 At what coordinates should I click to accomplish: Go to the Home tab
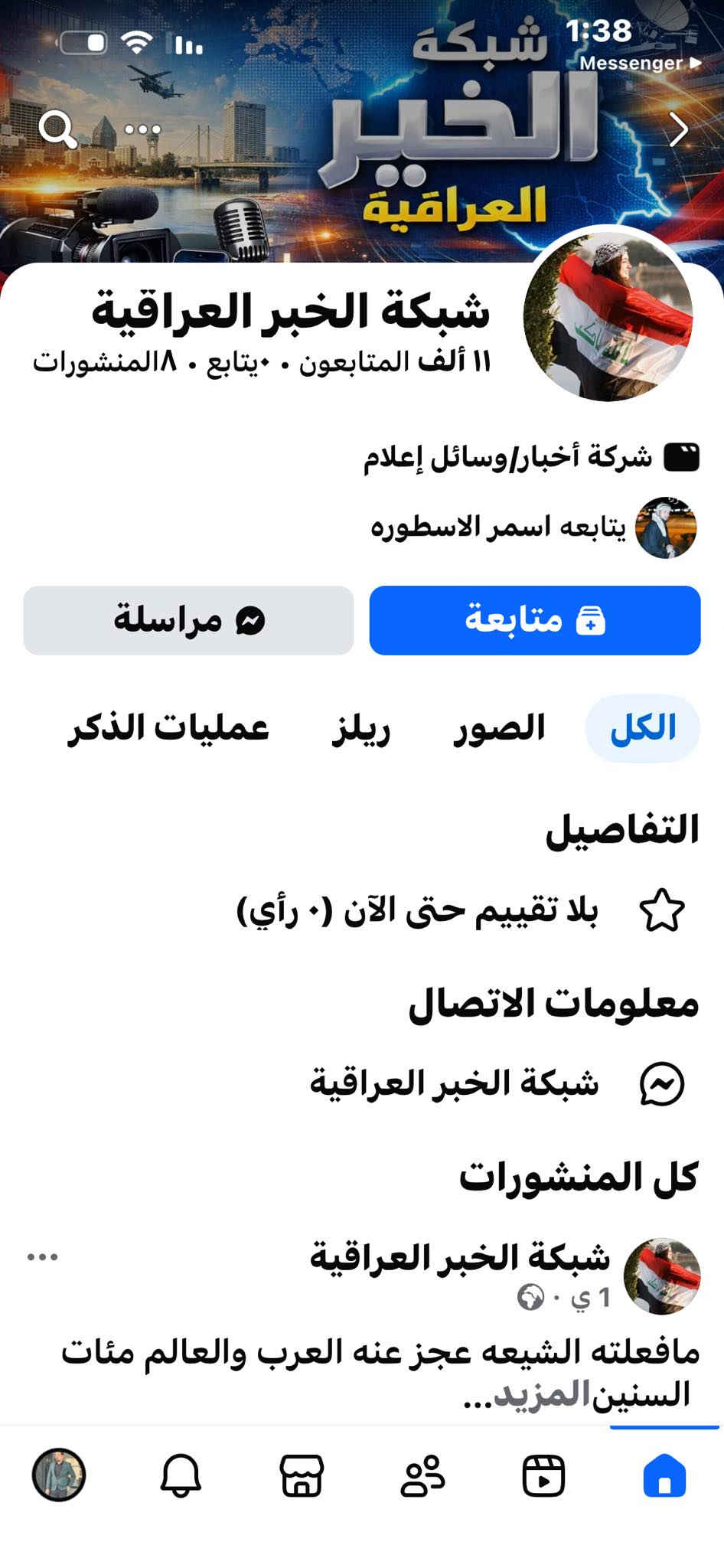pyautogui.click(x=664, y=1475)
